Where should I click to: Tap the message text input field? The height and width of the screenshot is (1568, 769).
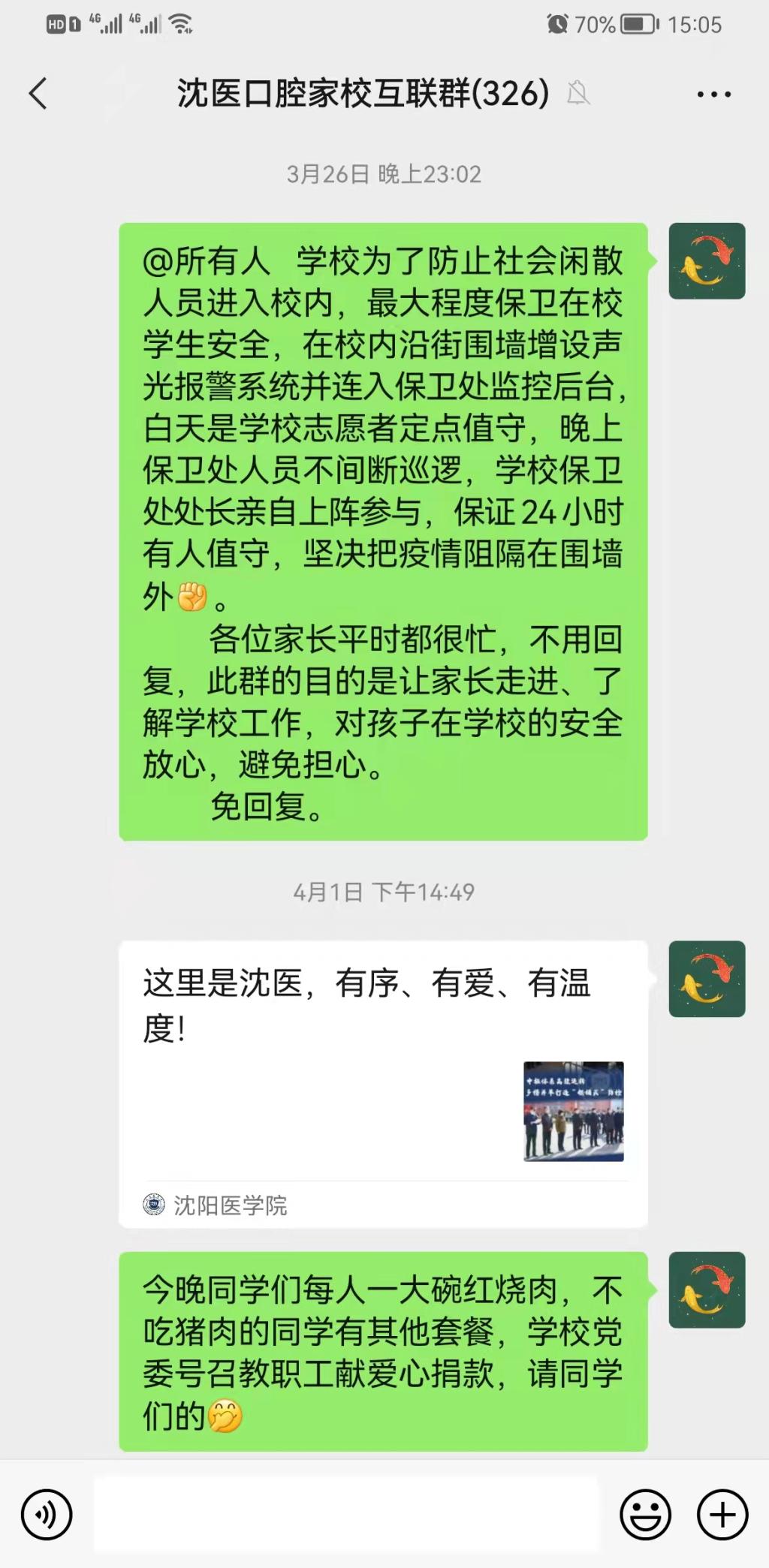click(345, 1515)
